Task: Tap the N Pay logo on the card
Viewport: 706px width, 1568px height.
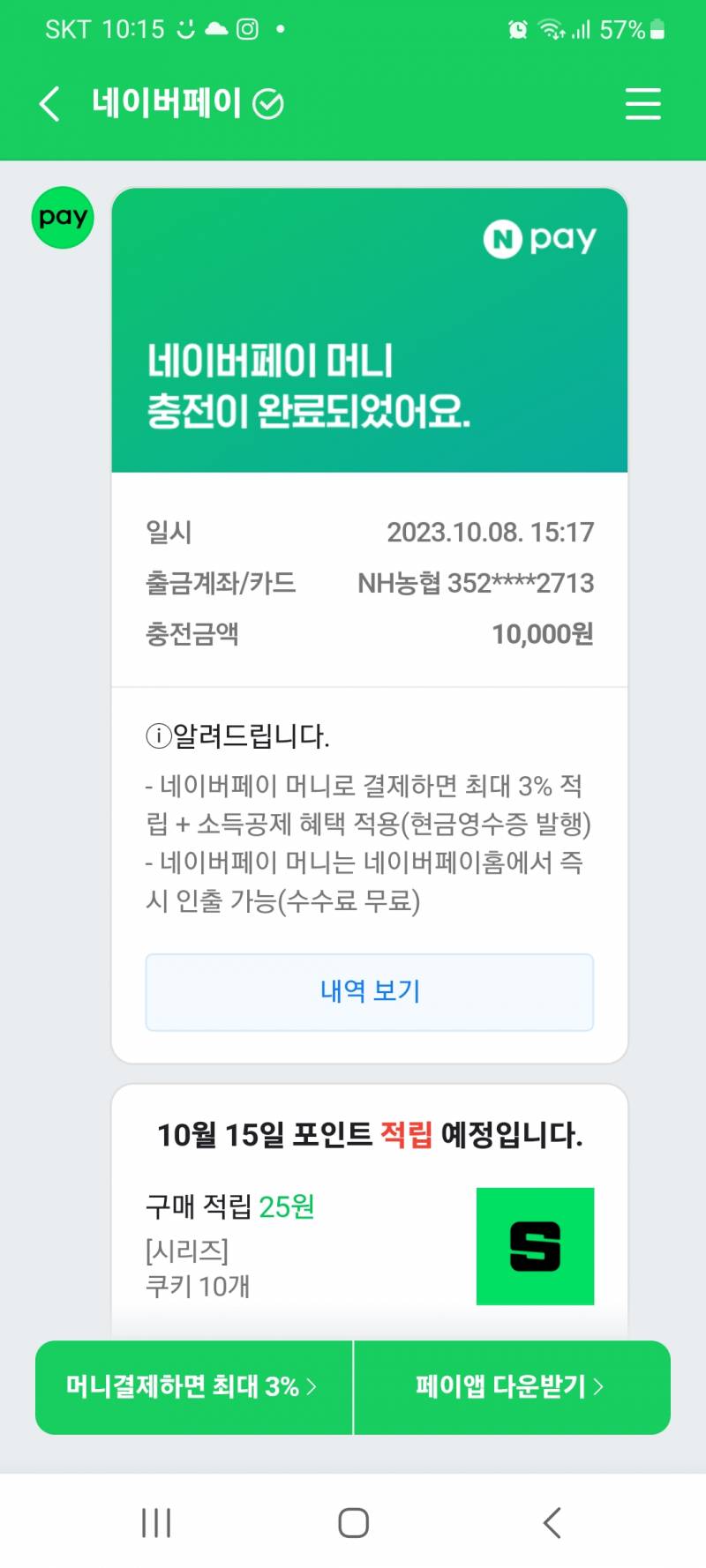Action: coord(538,236)
